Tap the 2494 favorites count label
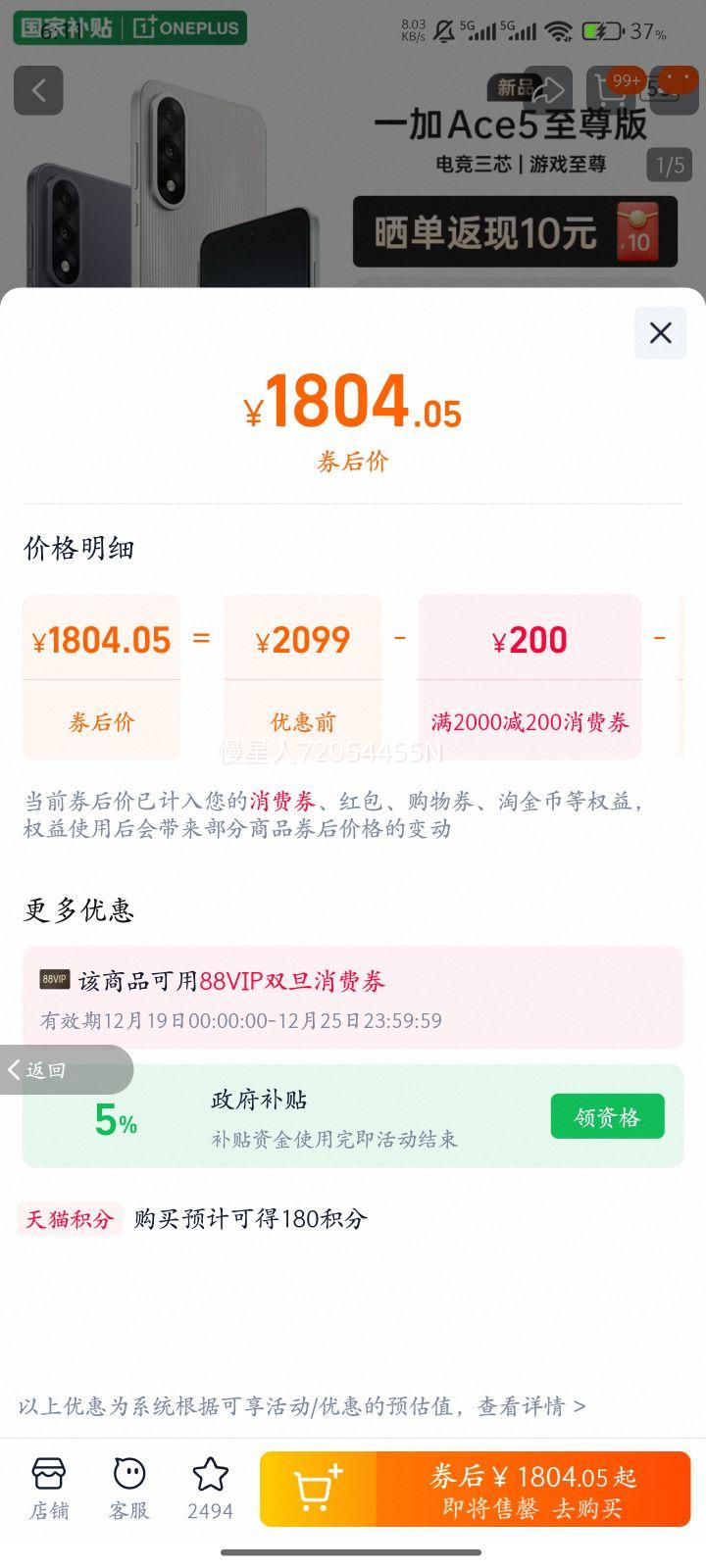 pos(209,1510)
